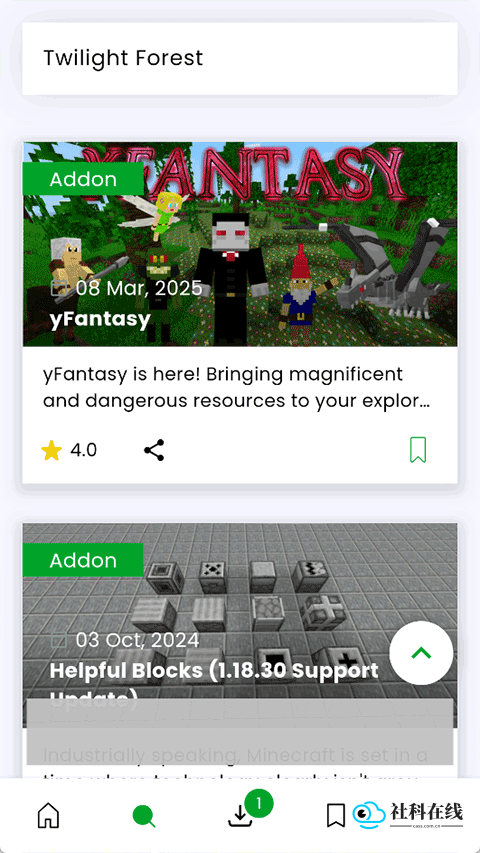Jump back to top with arrow button
This screenshot has height=853, width=480.
(421, 653)
